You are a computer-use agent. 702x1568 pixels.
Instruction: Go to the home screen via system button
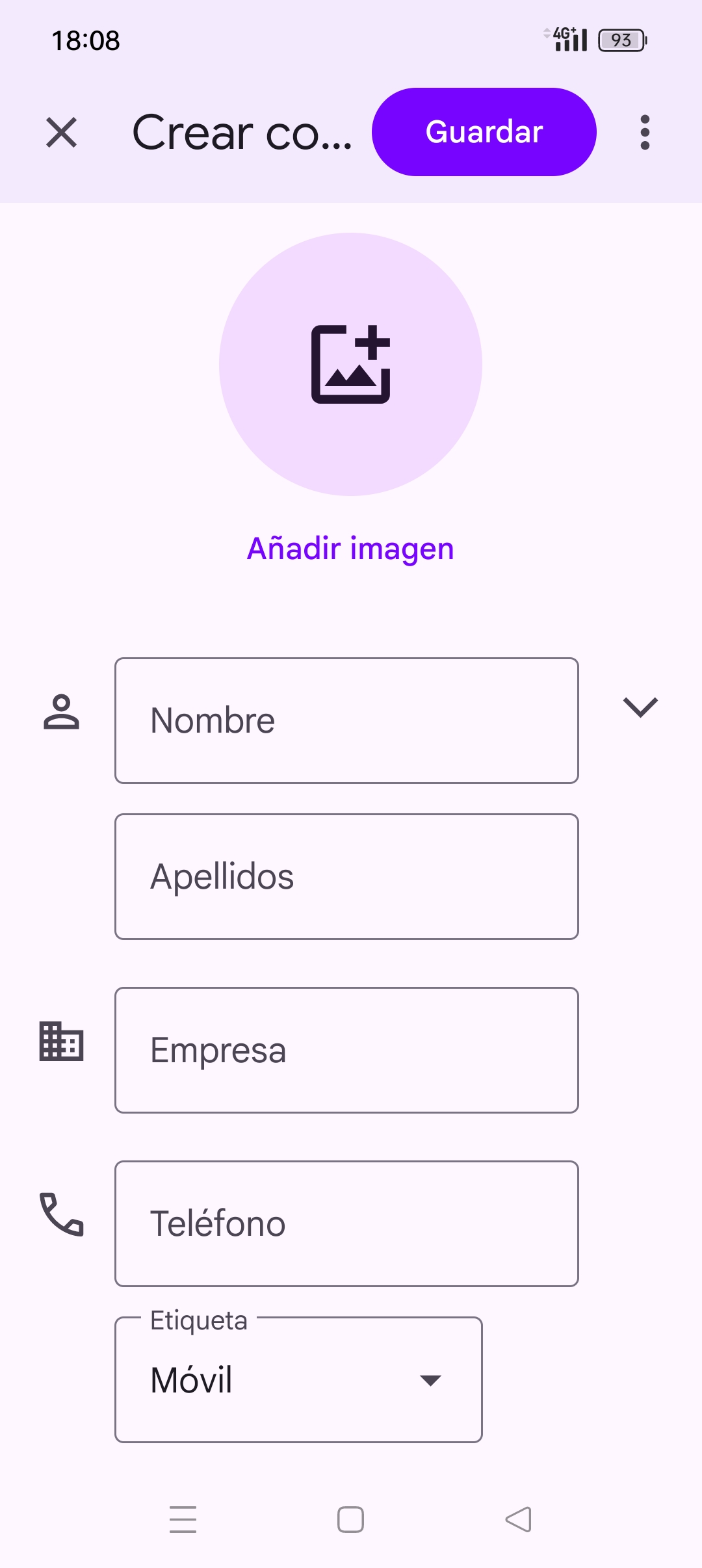pyautogui.click(x=350, y=1520)
